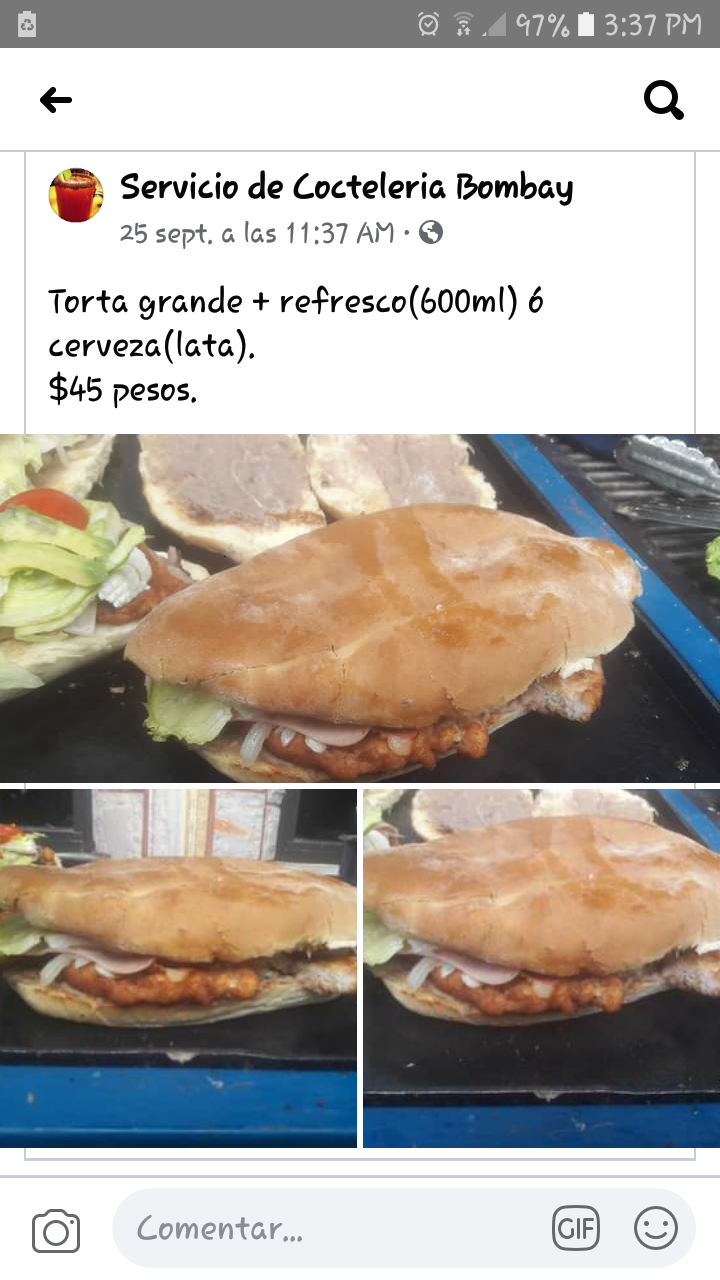Tap the Comentar text field

click(330, 1228)
